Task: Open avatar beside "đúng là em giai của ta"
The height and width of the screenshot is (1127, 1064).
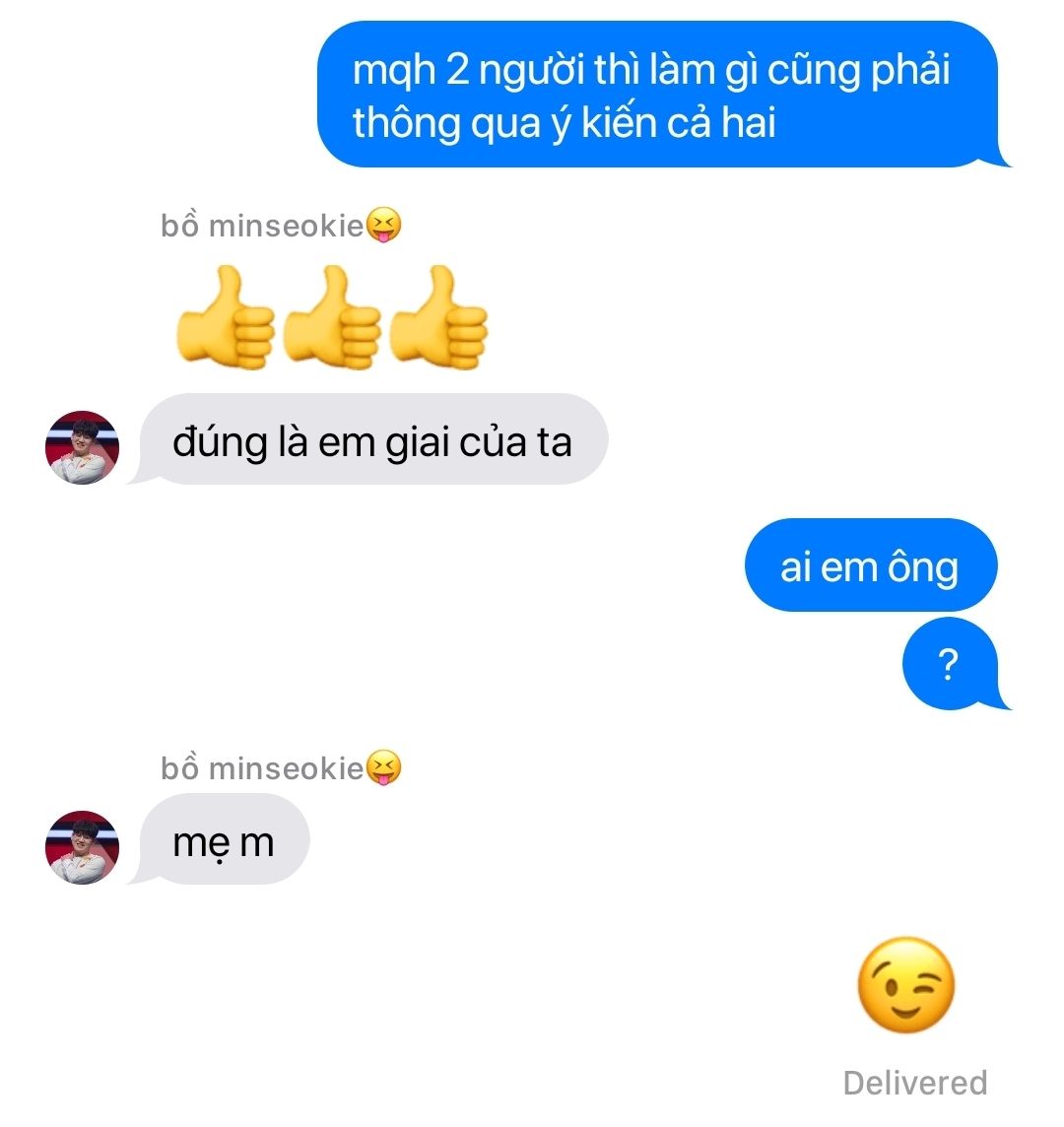Action: pos(83,448)
